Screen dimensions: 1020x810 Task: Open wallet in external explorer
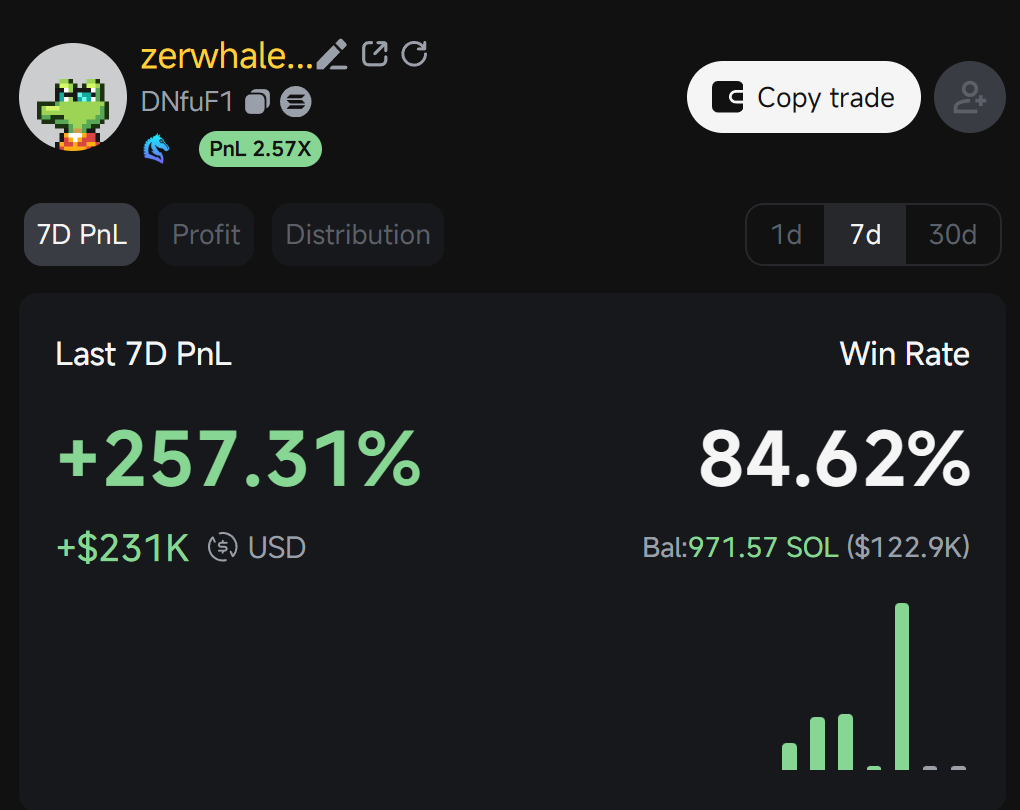click(374, 53)
